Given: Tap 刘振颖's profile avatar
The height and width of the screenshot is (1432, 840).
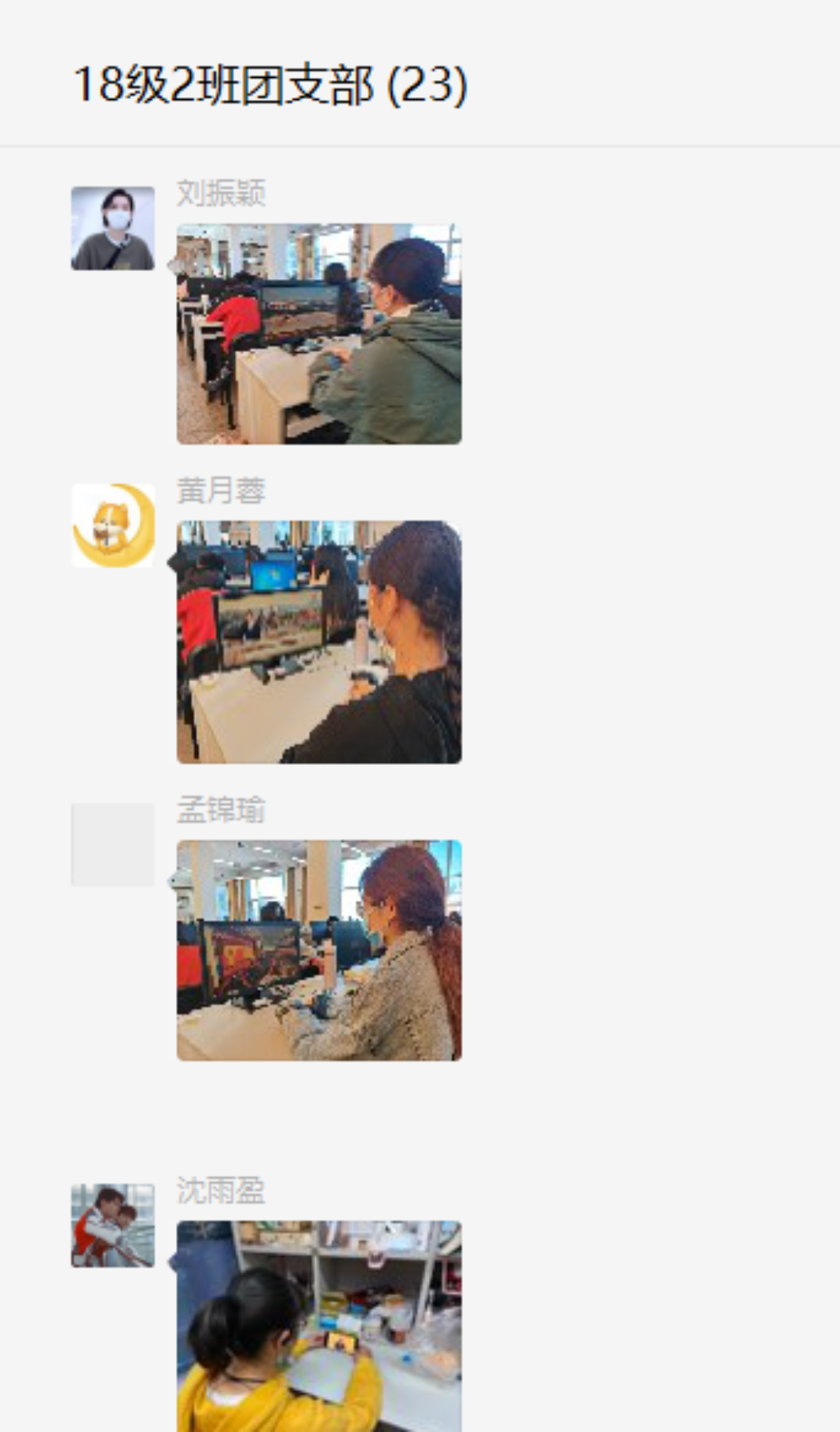Looking at the screenshot, I should (x=112, y=229).
